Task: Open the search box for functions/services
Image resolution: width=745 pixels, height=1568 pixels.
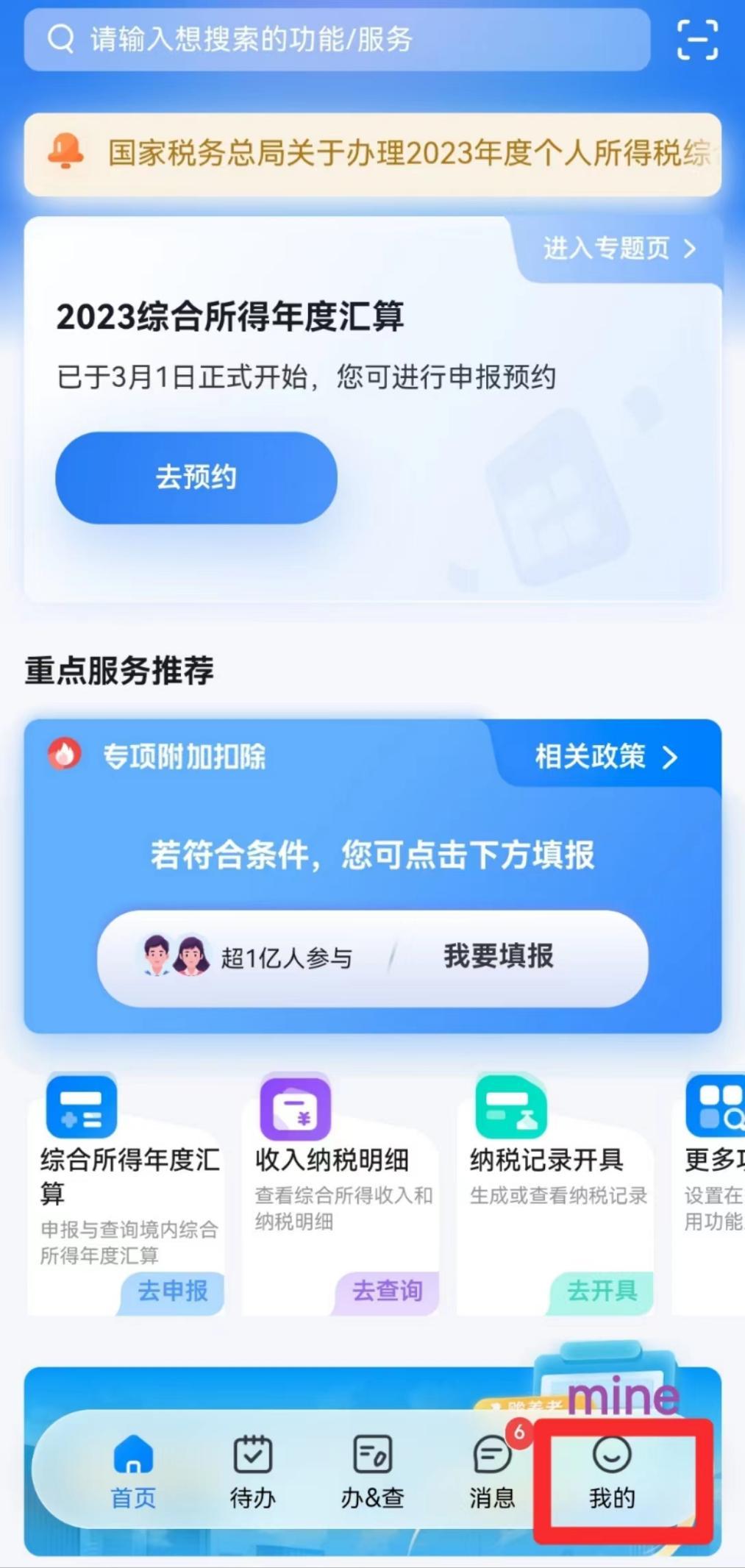Action: point(337,40)
